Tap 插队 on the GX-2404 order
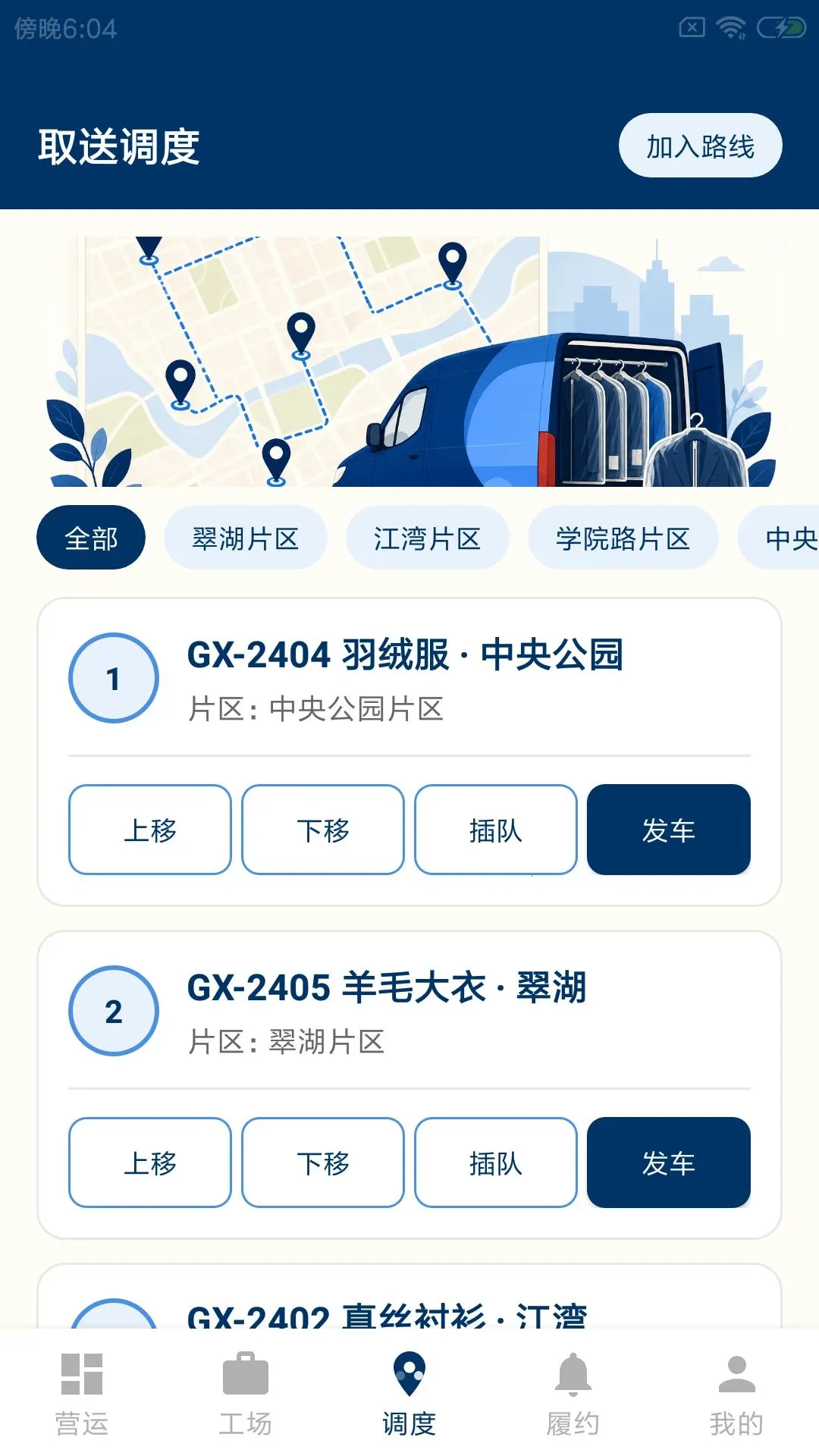The width and height of the screenshot is (819, 1456). coord(496,830)
